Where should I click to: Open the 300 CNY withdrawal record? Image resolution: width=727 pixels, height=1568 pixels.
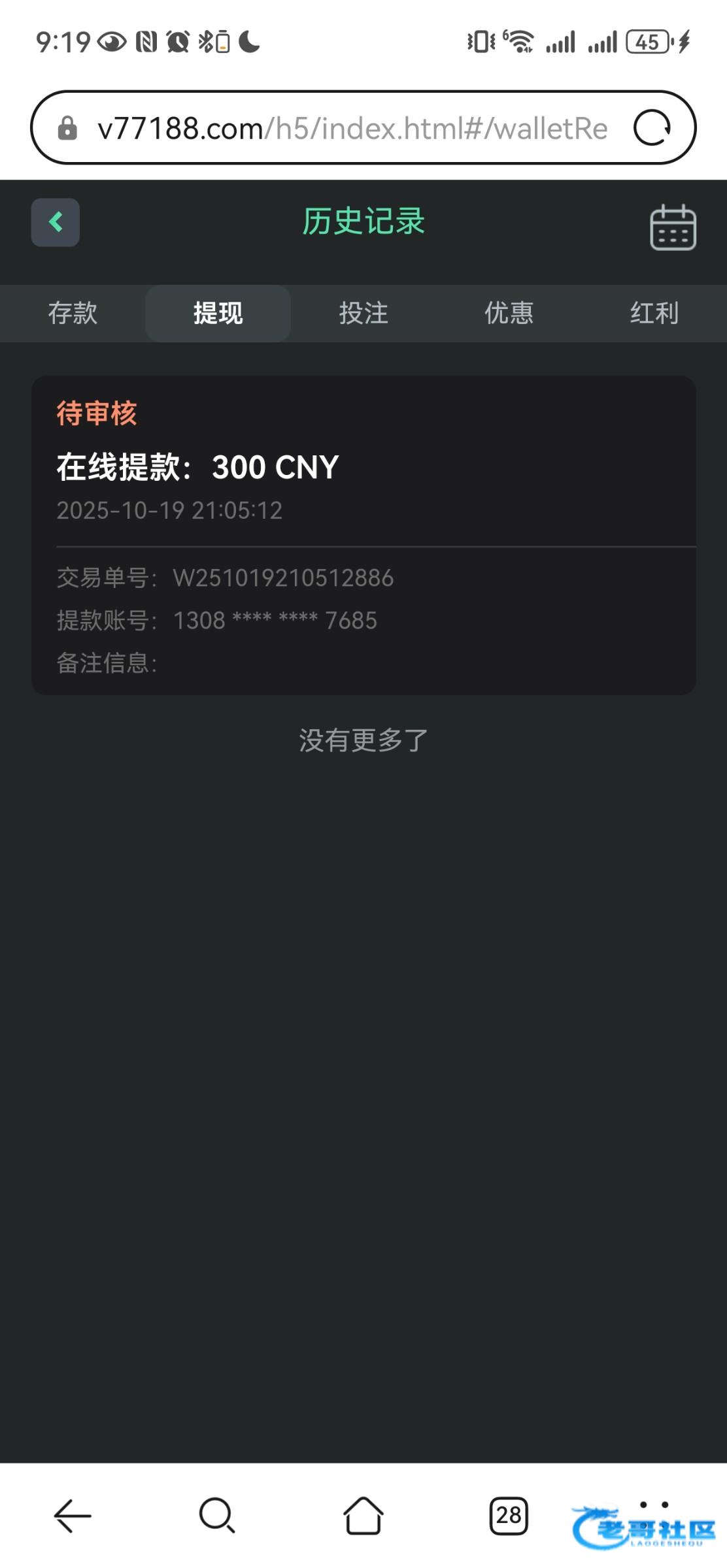pyautogui.click(x=363, y=535)
